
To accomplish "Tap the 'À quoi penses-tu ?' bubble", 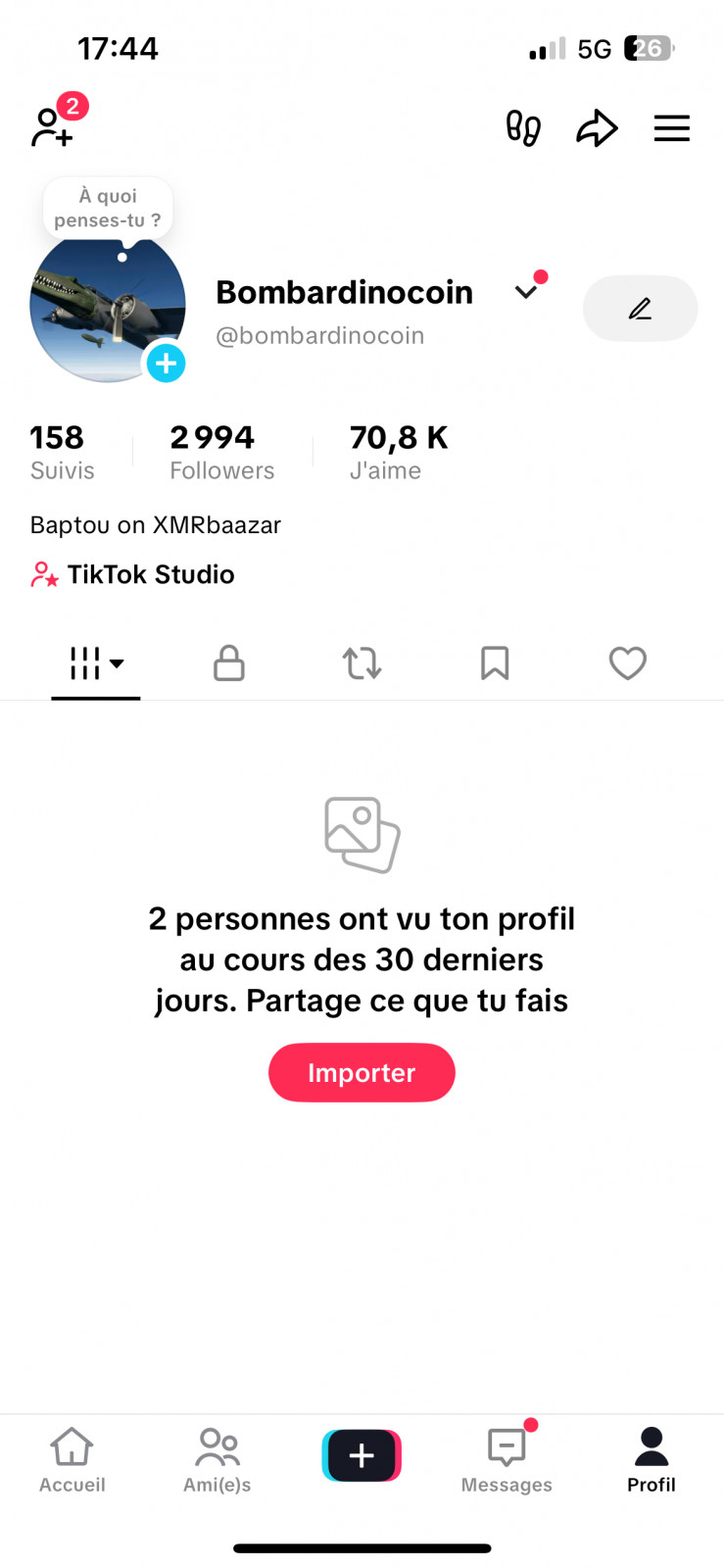I will [108, 208].
